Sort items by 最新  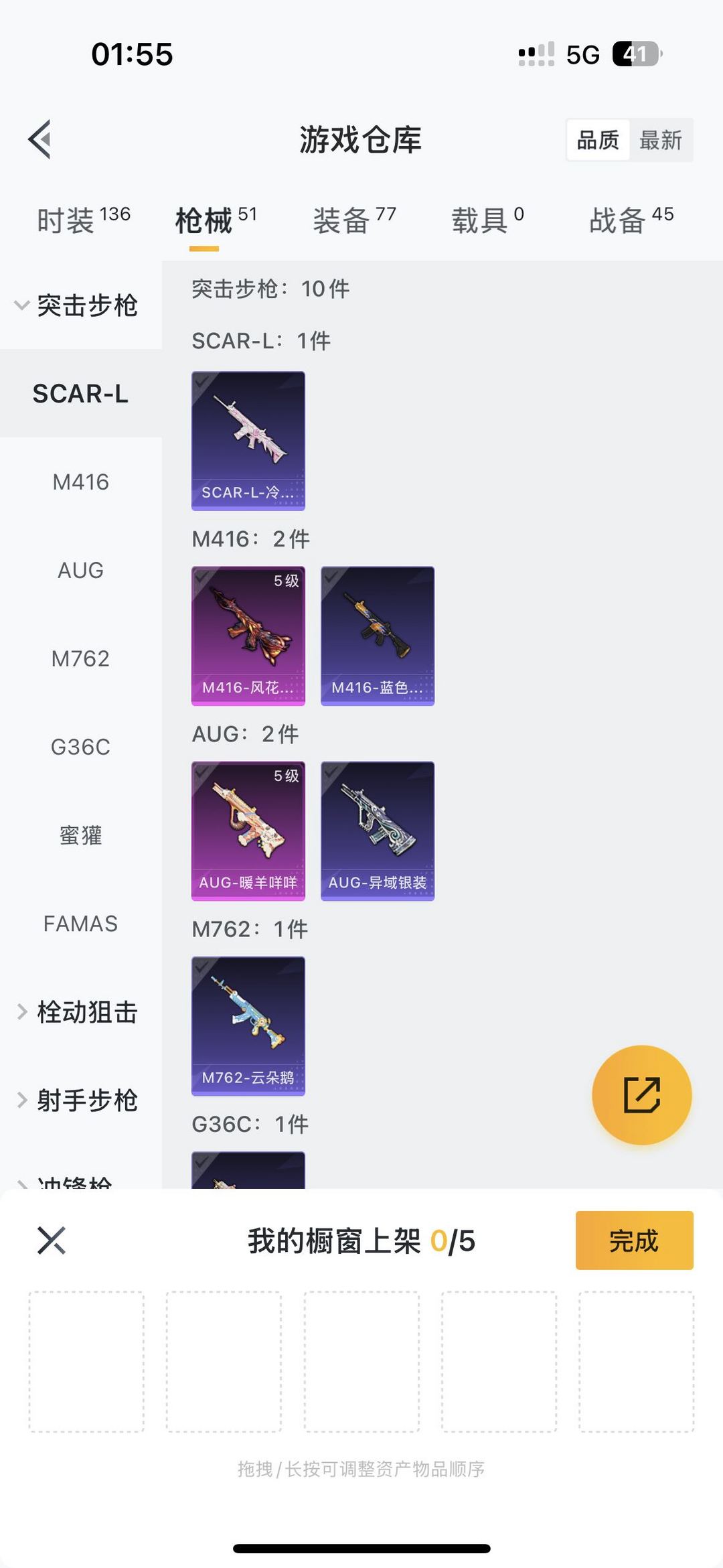point(660,140)
